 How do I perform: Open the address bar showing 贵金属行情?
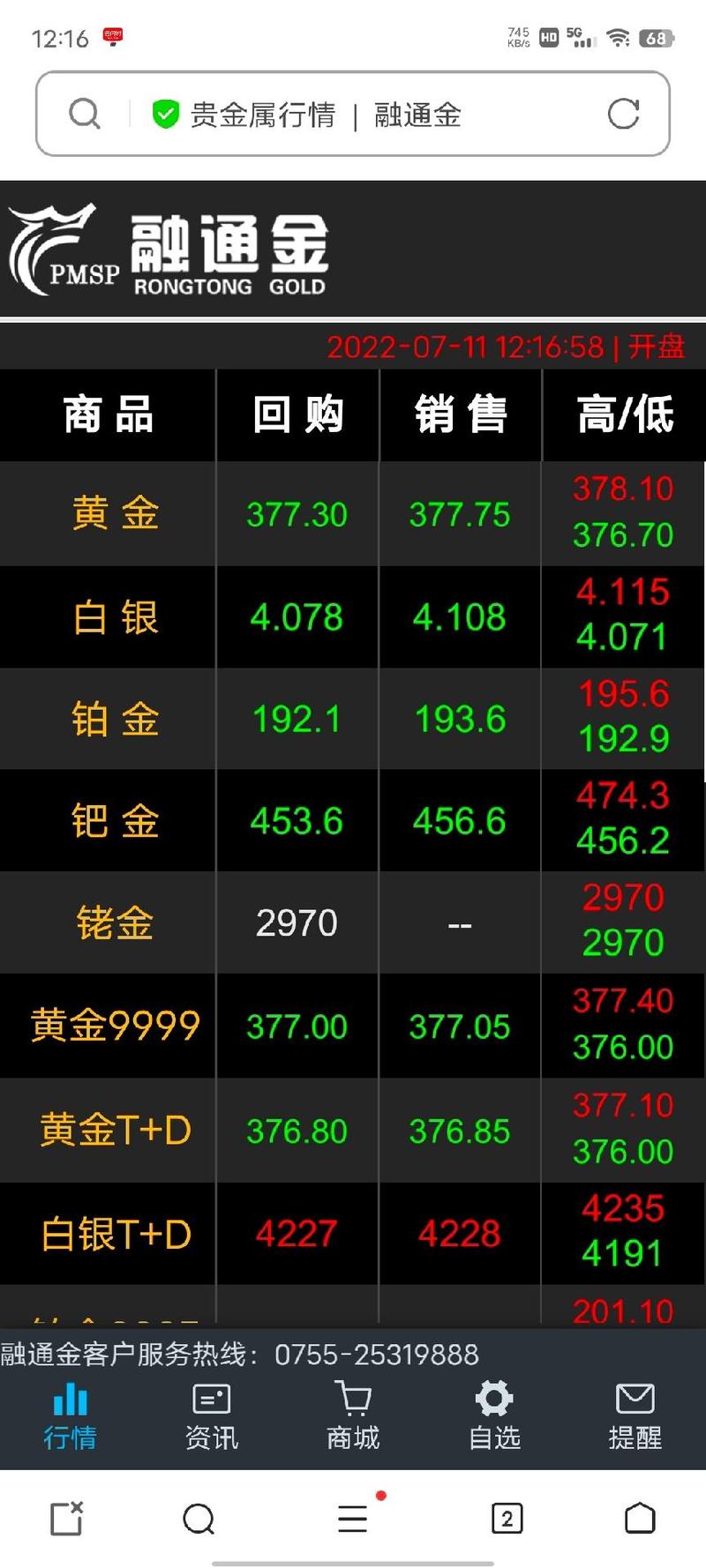click(x=353, y=114)
